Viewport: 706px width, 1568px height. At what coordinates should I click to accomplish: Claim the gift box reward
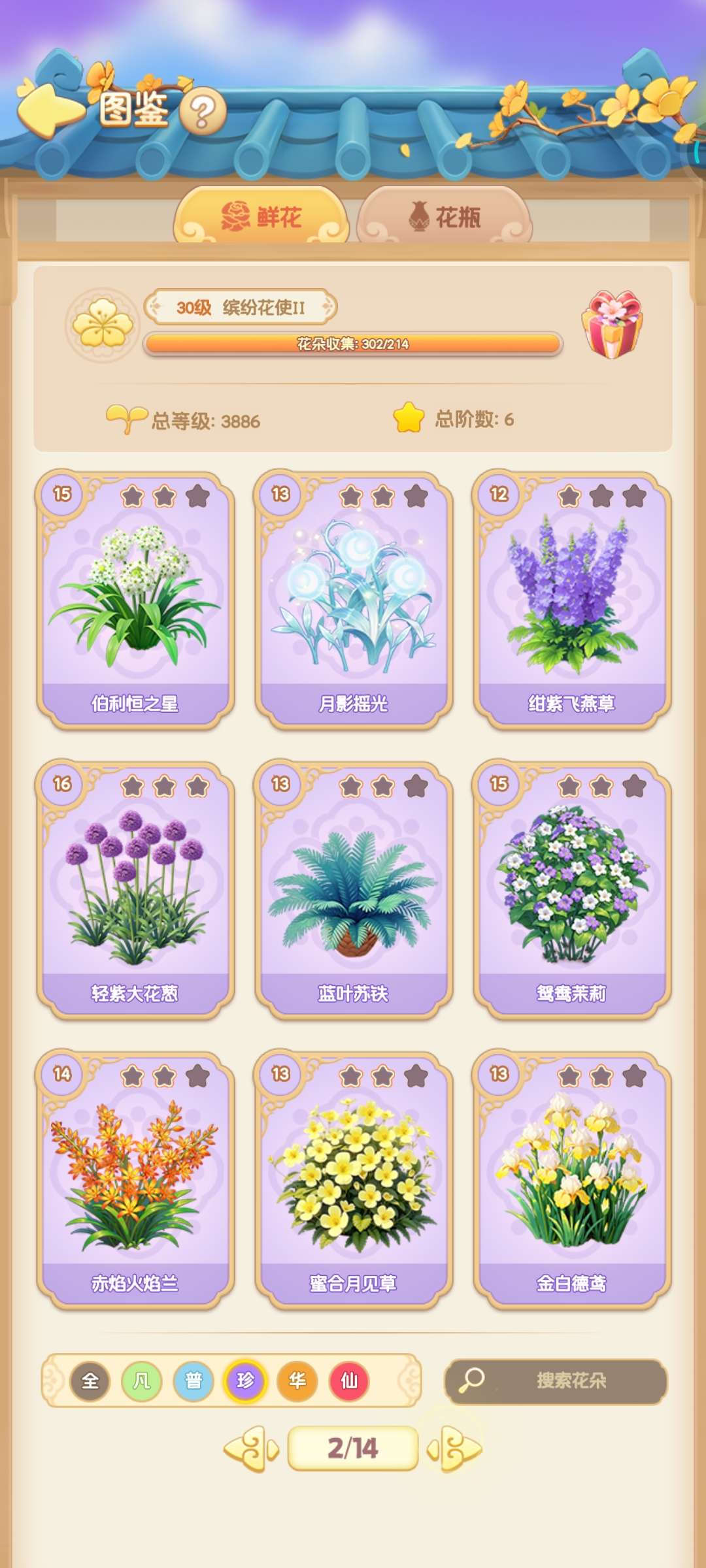[611, 325]
